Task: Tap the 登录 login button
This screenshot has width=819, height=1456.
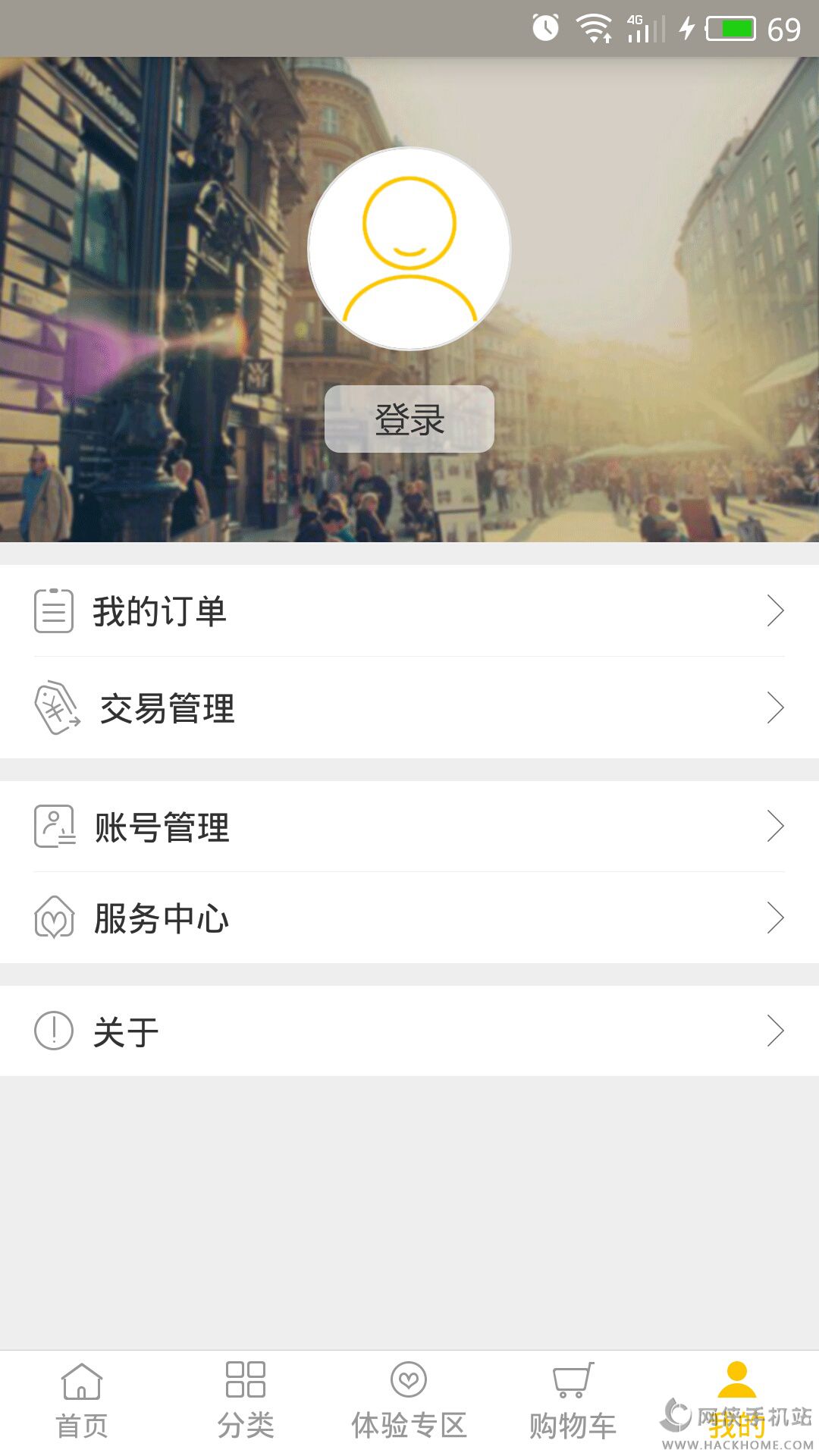Action: coord(409,419)
